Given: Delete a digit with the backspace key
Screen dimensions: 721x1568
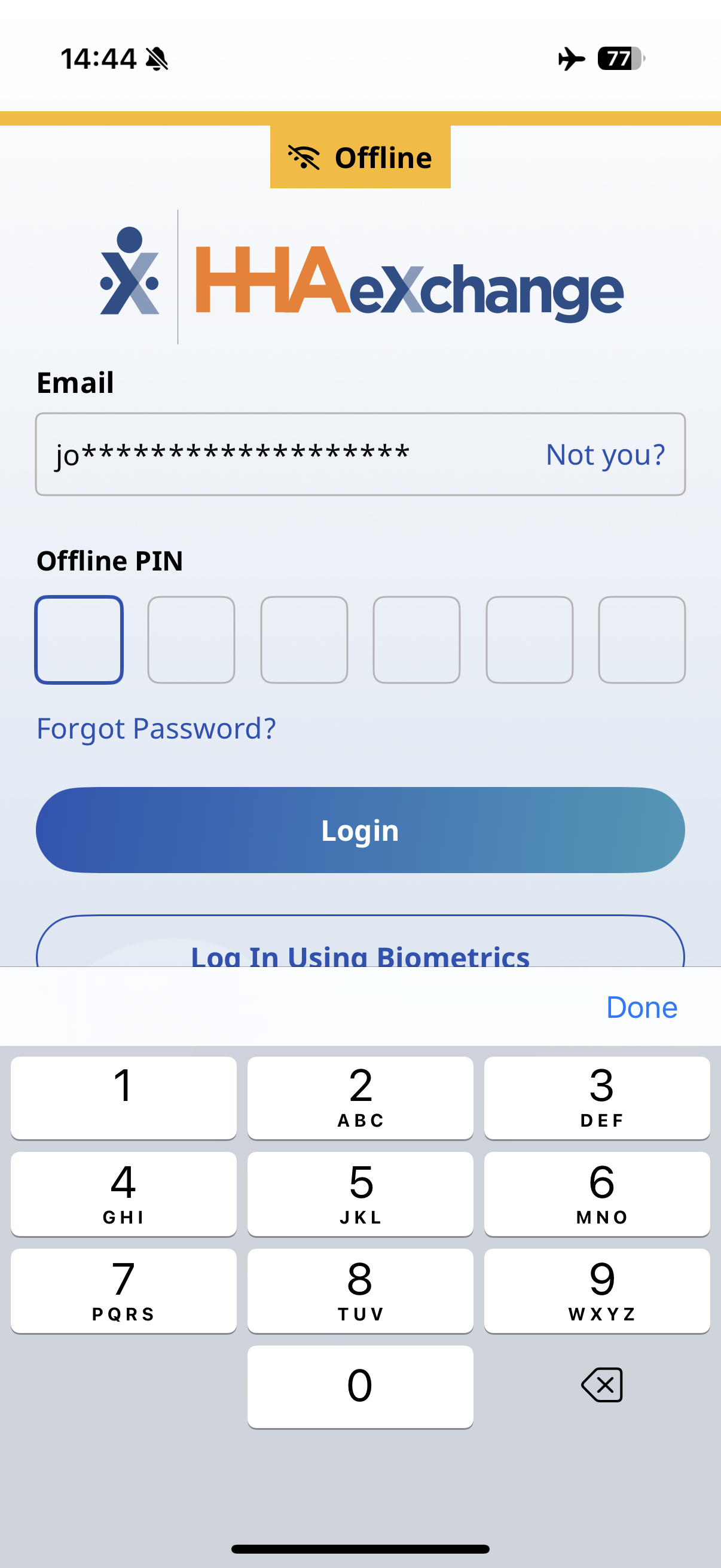Looking at the screenshot, I should tap(601, 1386).
